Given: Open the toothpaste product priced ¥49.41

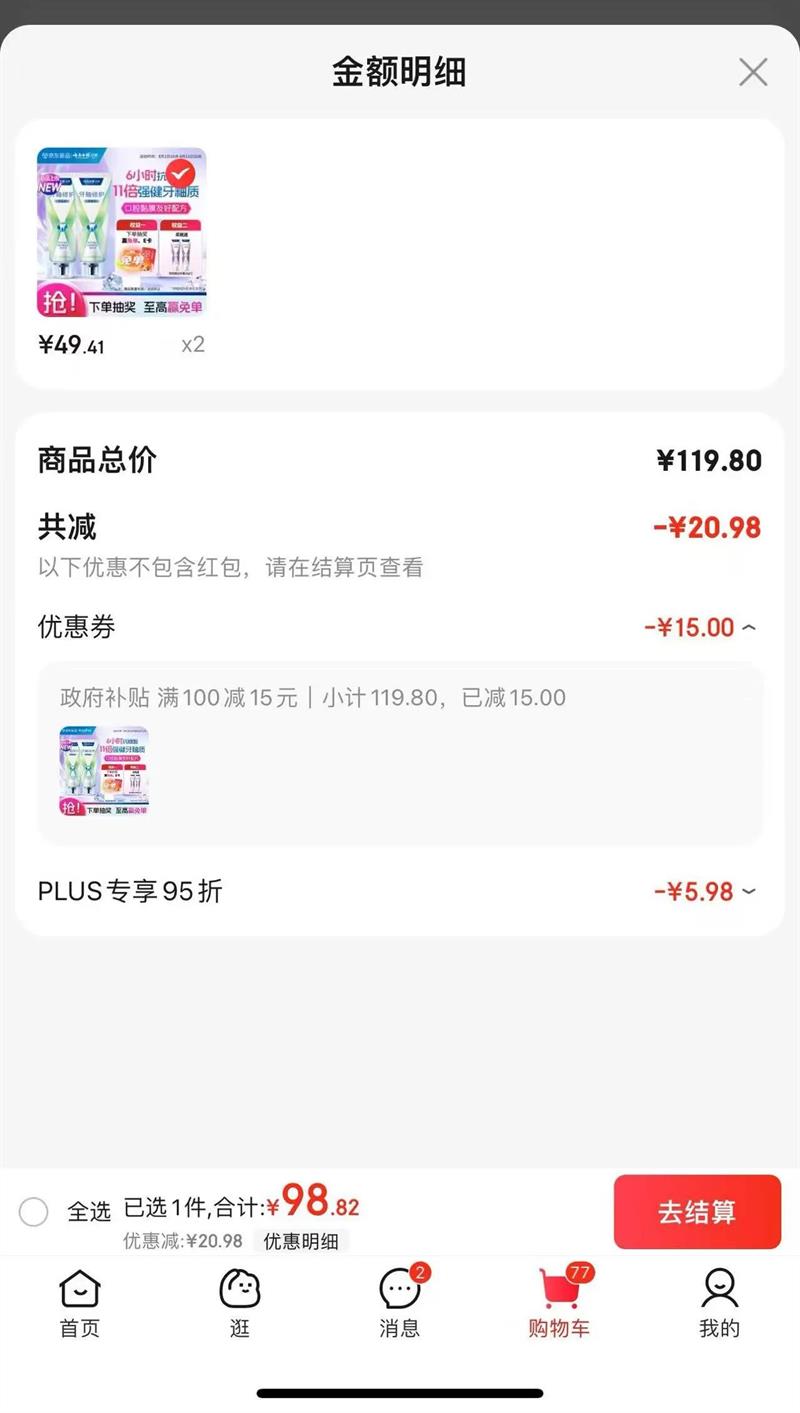Looking at the screenshot, I should pyautogui.click(x=121, y=233).
